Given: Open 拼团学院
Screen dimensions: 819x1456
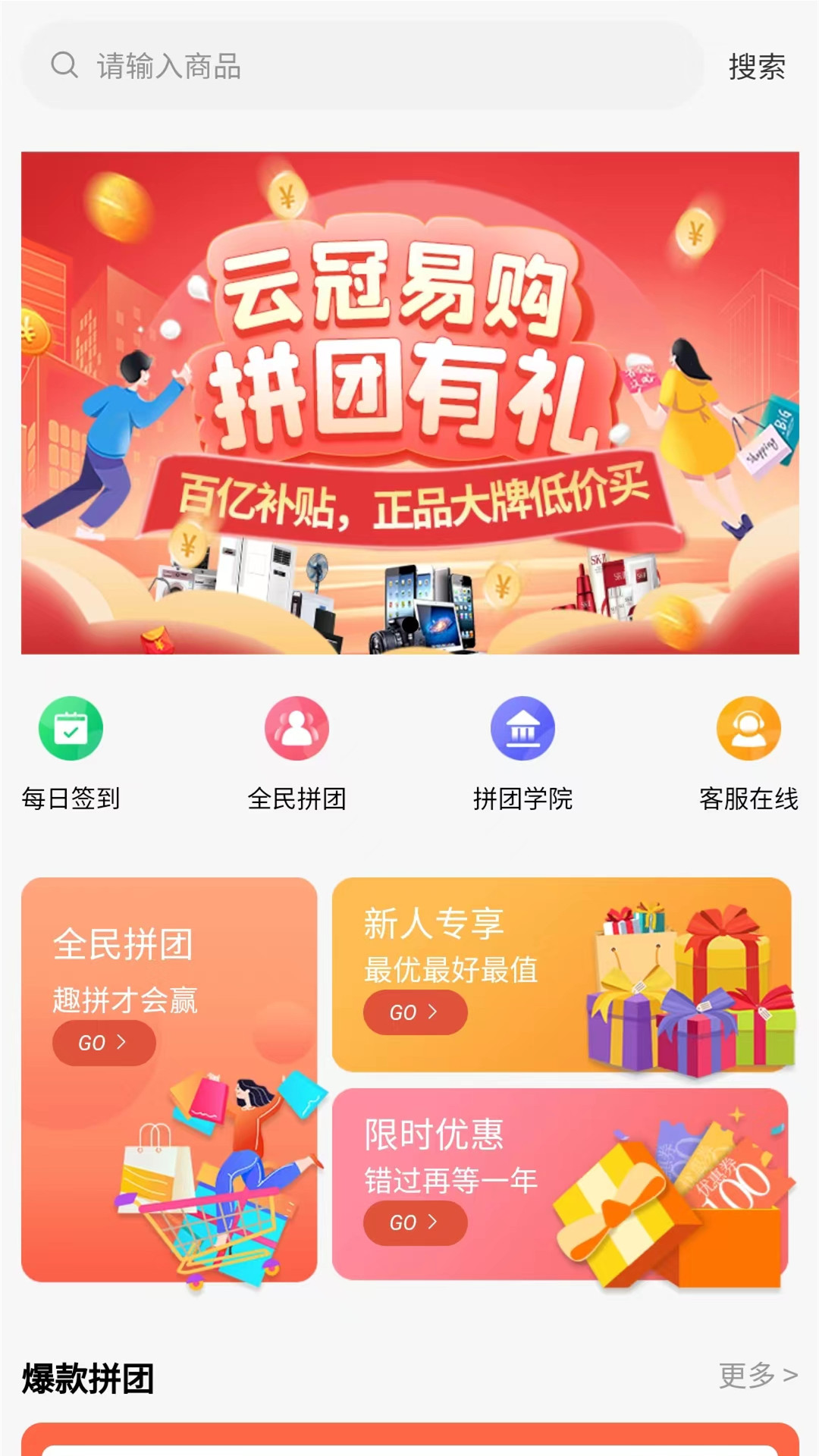Looking at the screenshot, I should (x=522, y=753).
